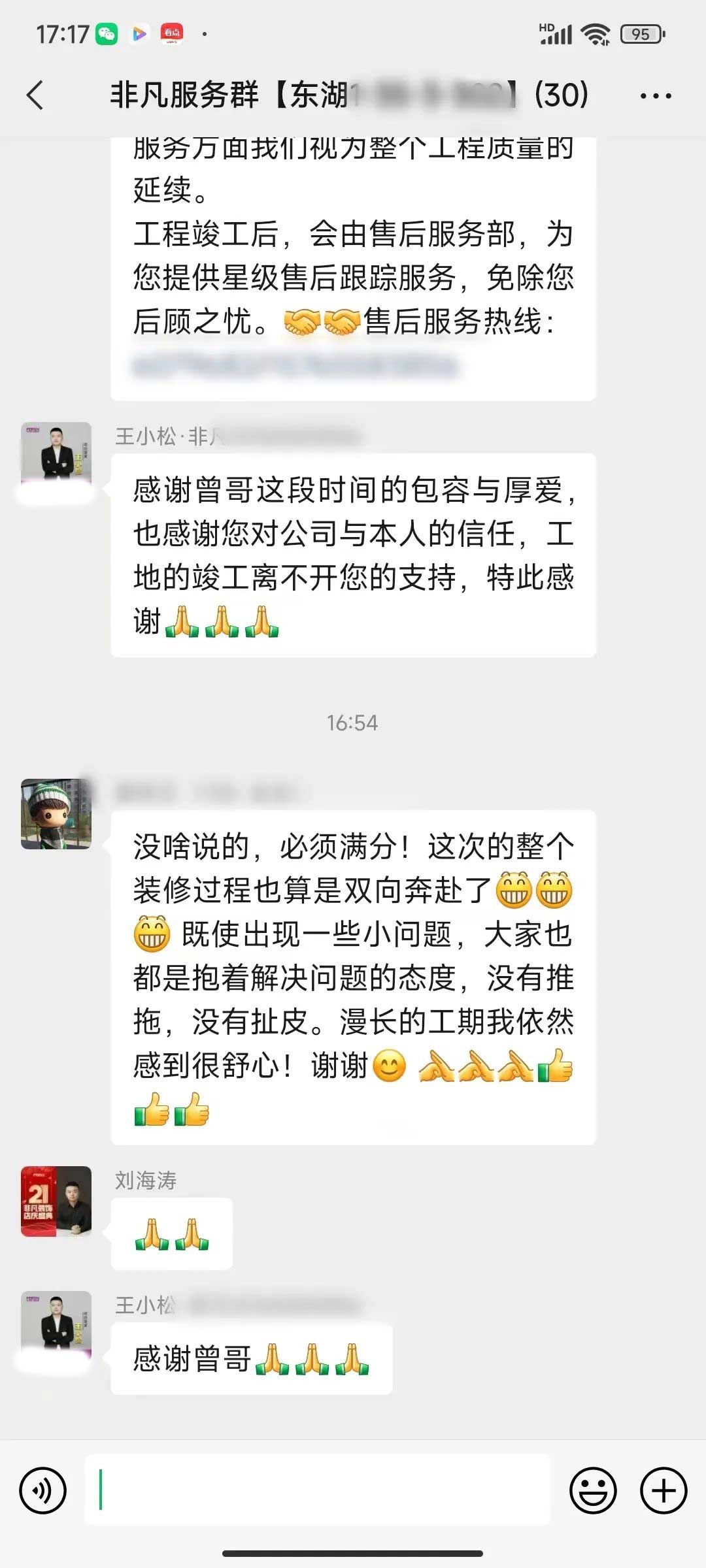
Task: Tap the blurred after-sales hotline number
Action: (x=295, y=365)
